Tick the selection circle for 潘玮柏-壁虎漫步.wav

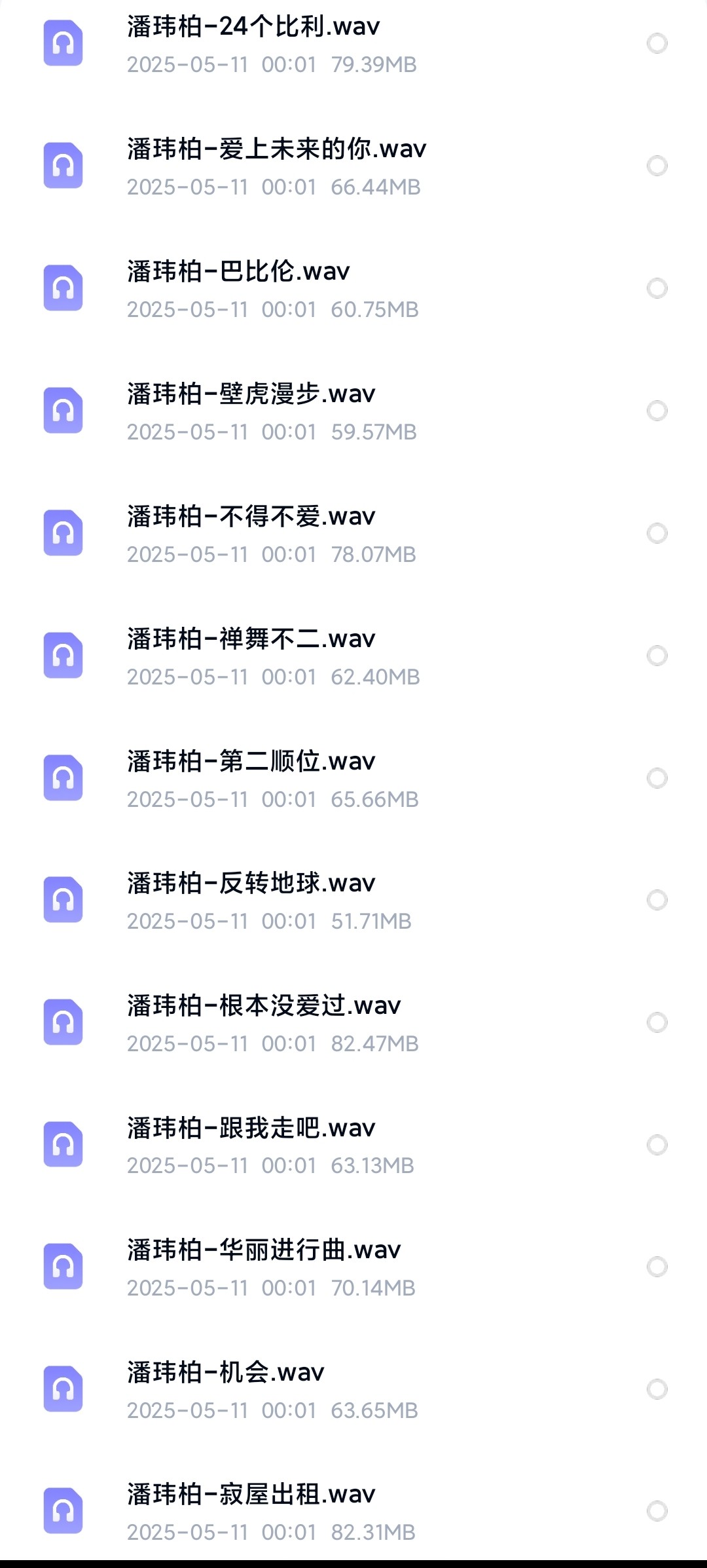pyautogui.click(x=657, y=411)
